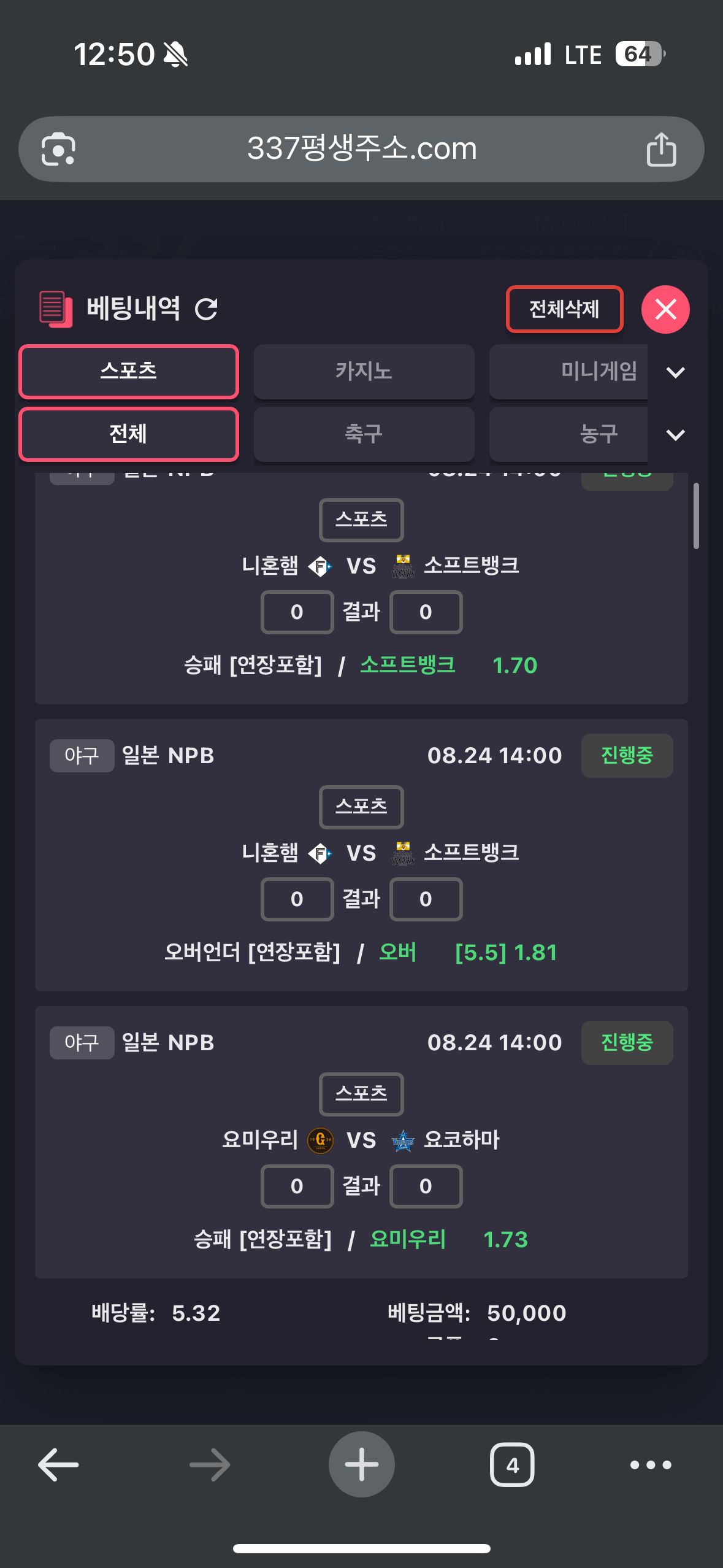723x1568 pixels.
Task: Select the 전체 sports filter
Action: point(129,434)
